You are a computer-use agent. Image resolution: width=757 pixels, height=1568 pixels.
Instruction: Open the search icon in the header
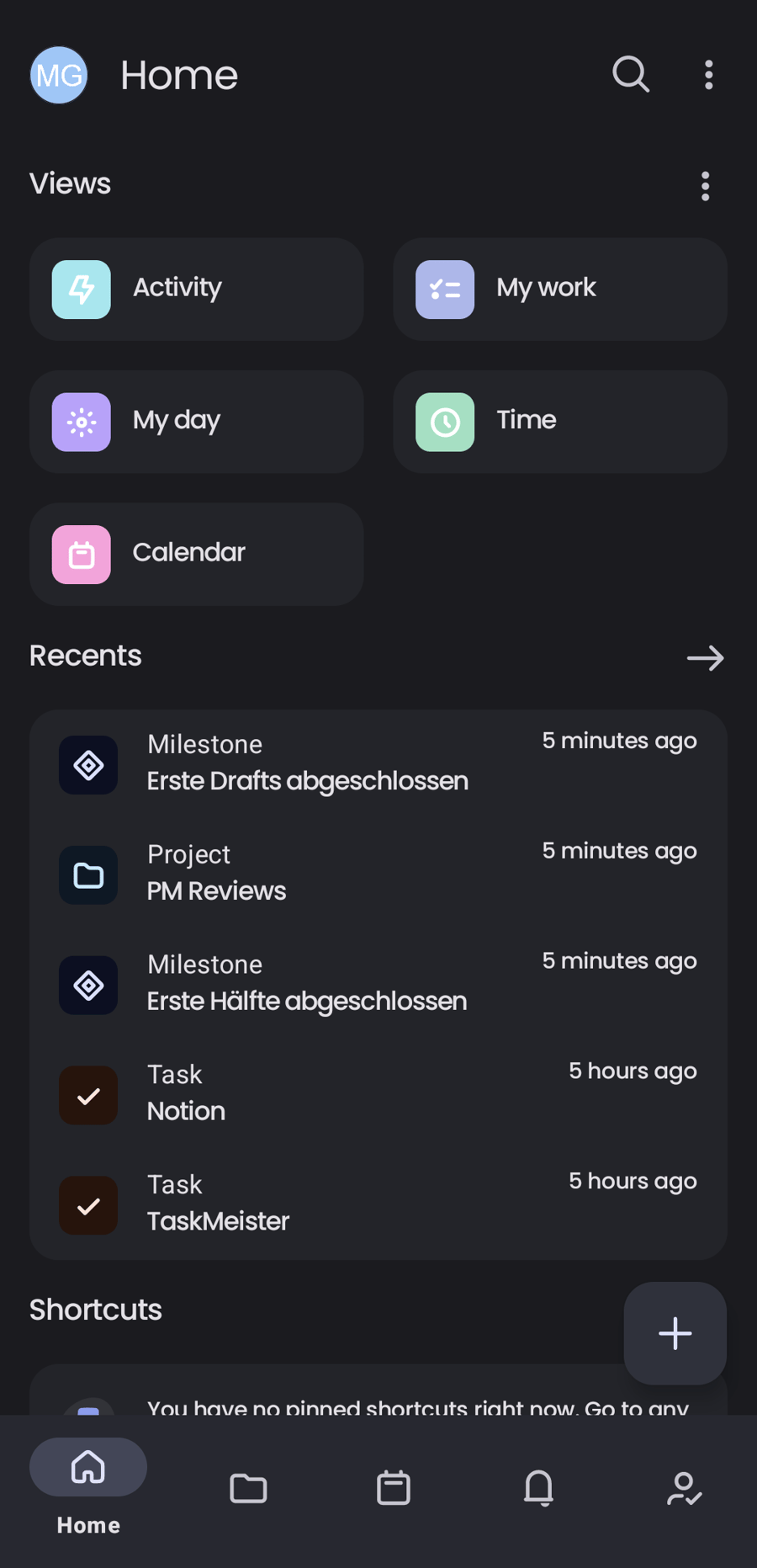[630, 75]
